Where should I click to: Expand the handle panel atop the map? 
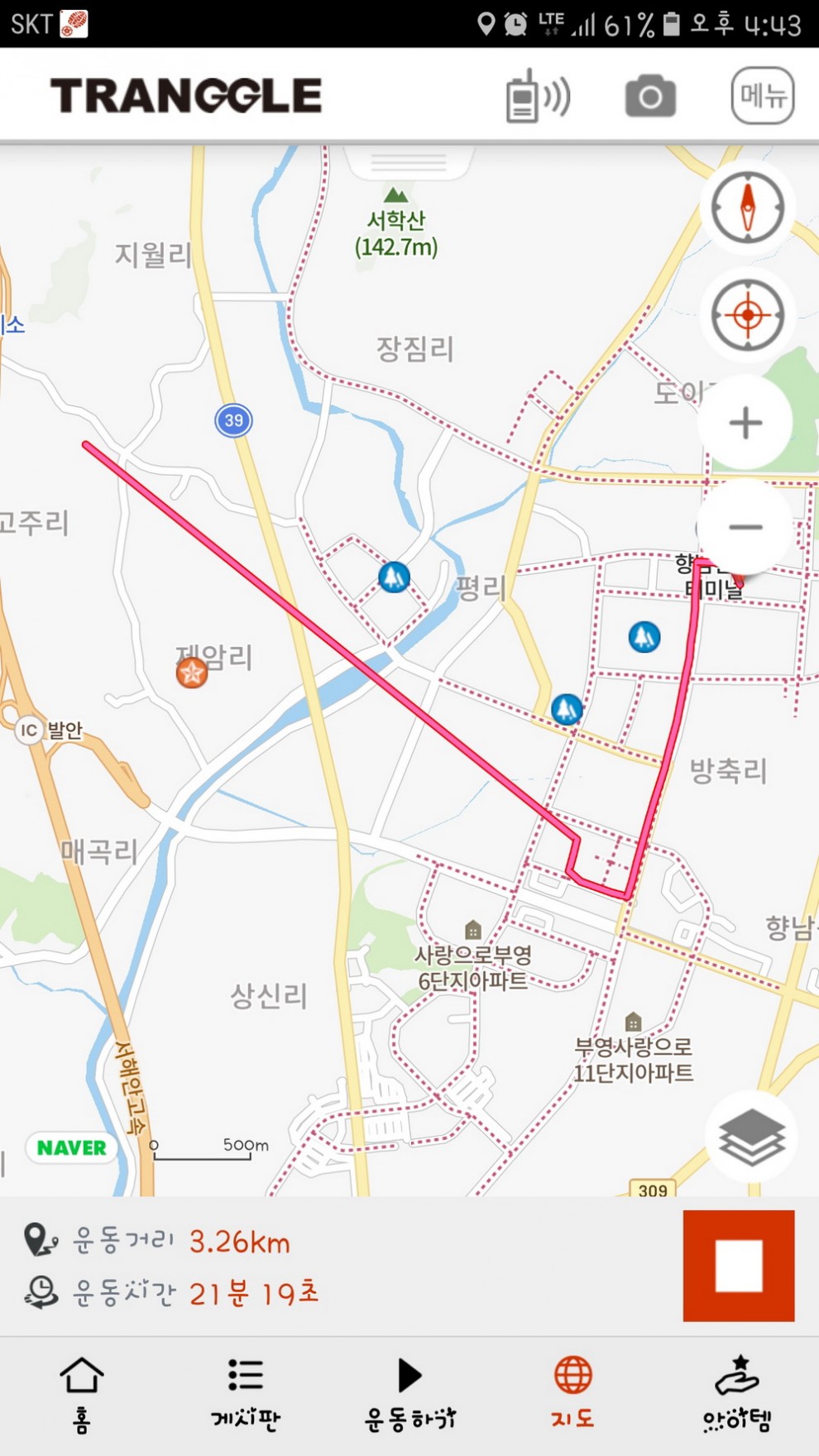click(409, 162)
